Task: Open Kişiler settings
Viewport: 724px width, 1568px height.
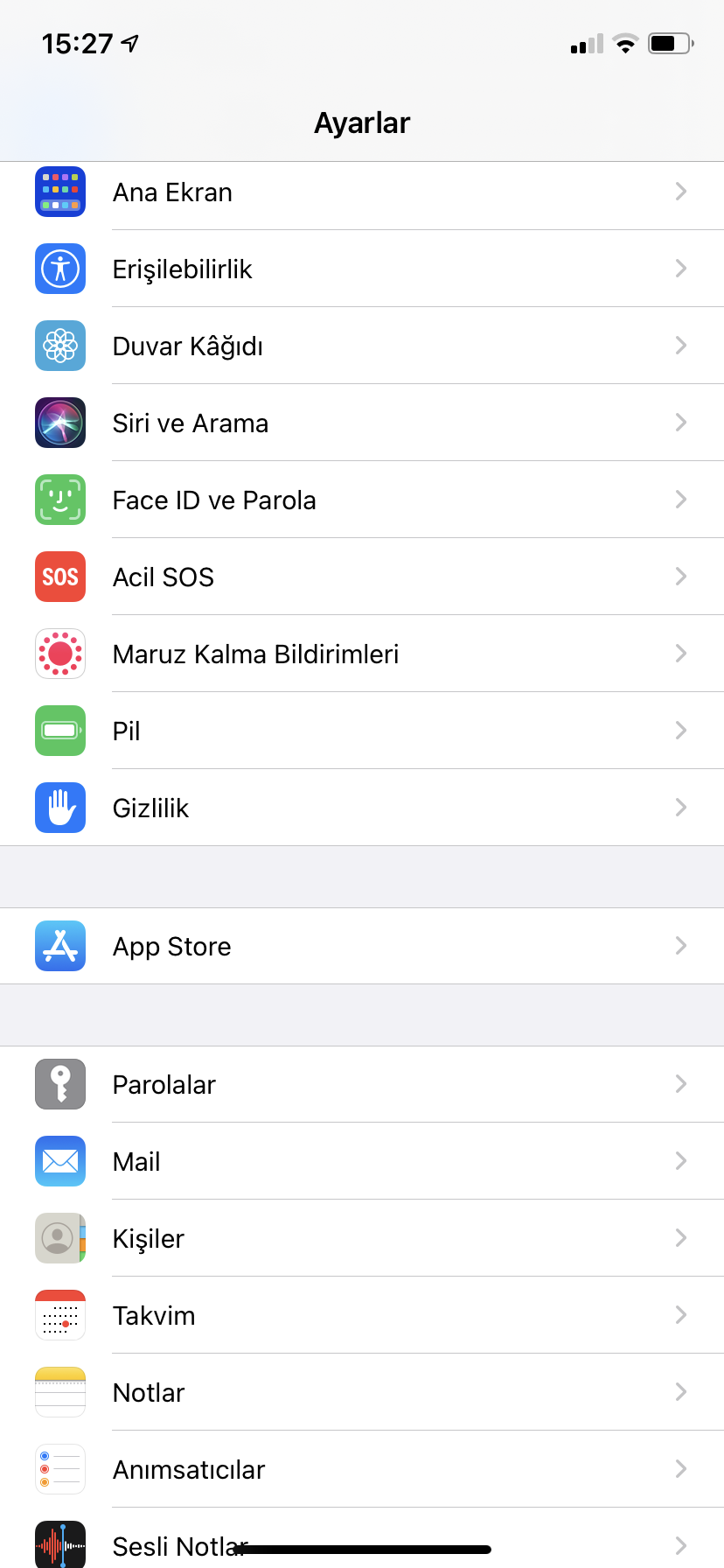Action: point(362,1238)
